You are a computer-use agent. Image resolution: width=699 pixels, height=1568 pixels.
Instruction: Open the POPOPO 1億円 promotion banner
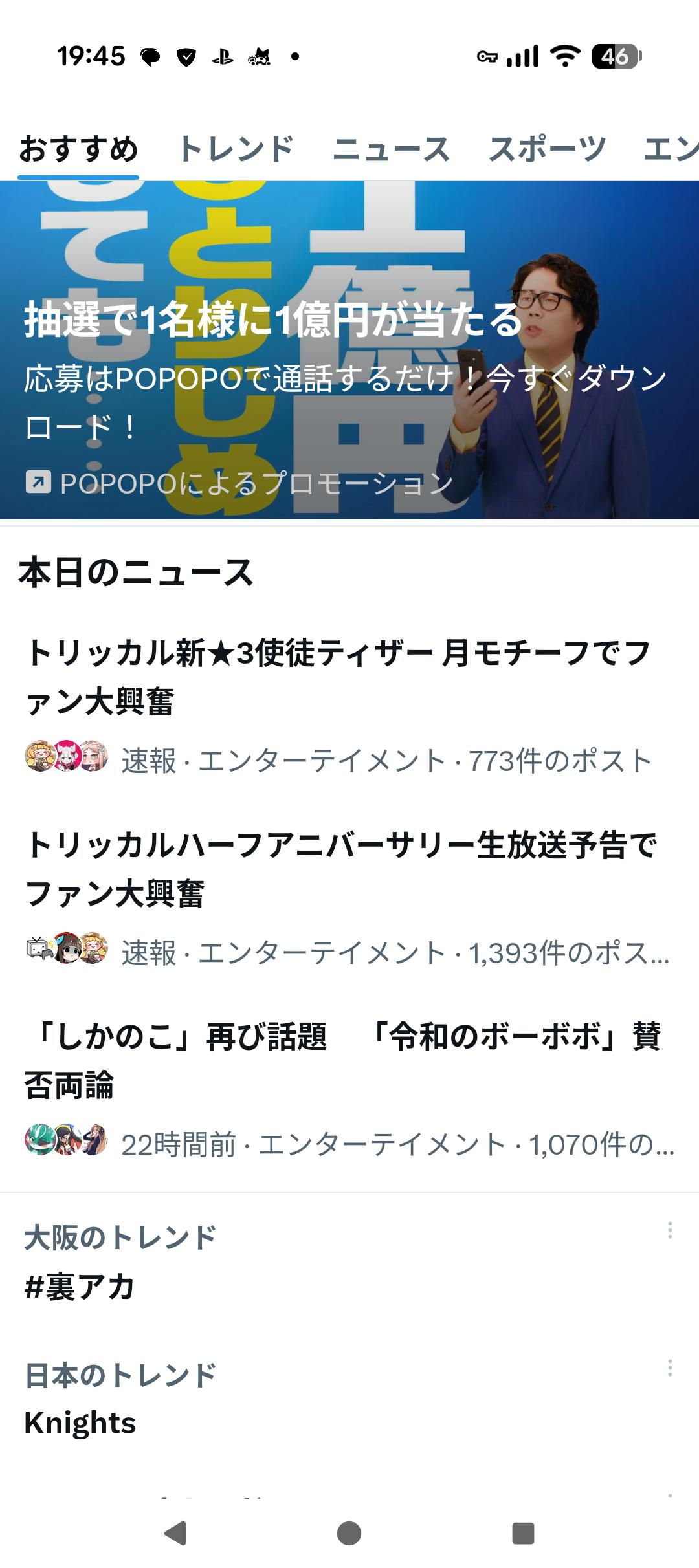(349, 350)
